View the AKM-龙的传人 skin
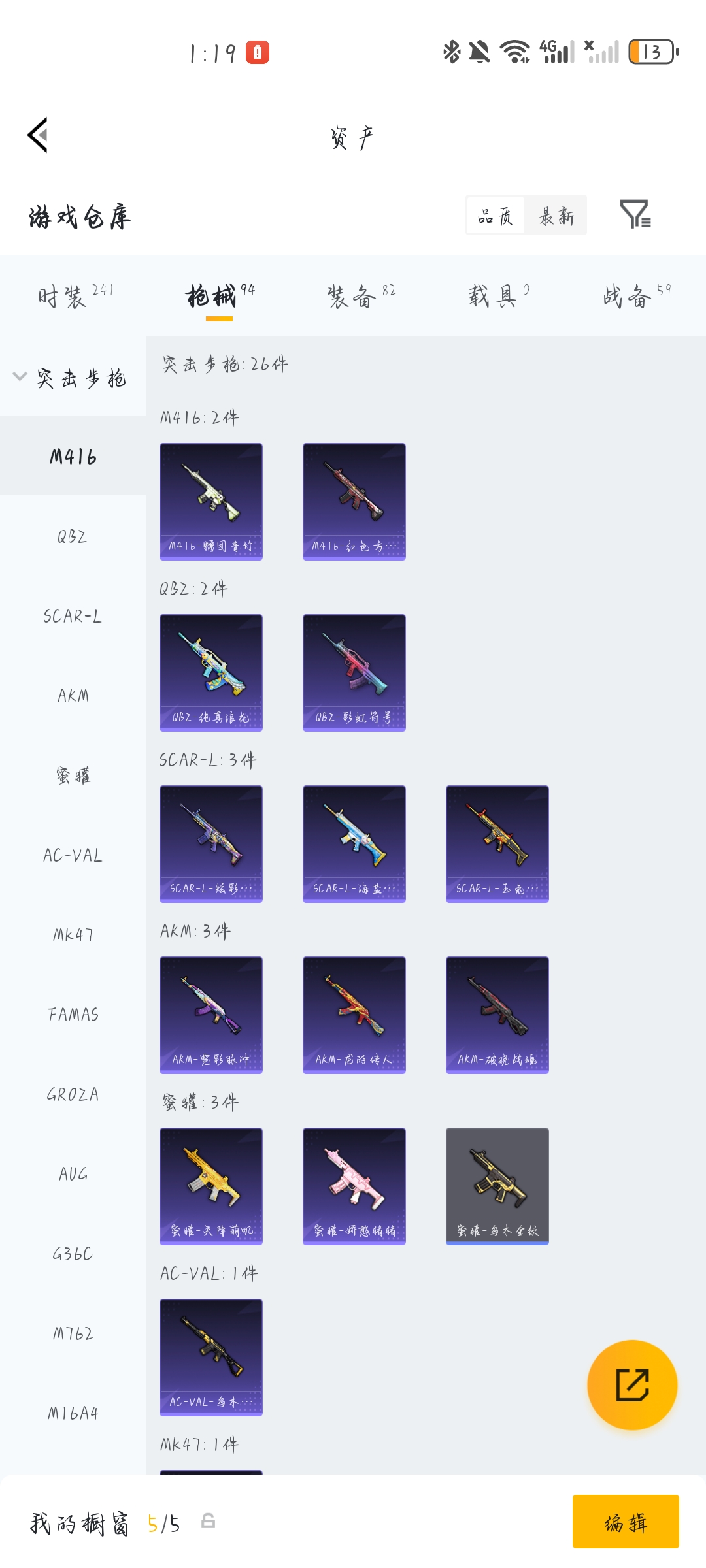Screen dimensions: 706x1568 click(x=354, y=1015)
